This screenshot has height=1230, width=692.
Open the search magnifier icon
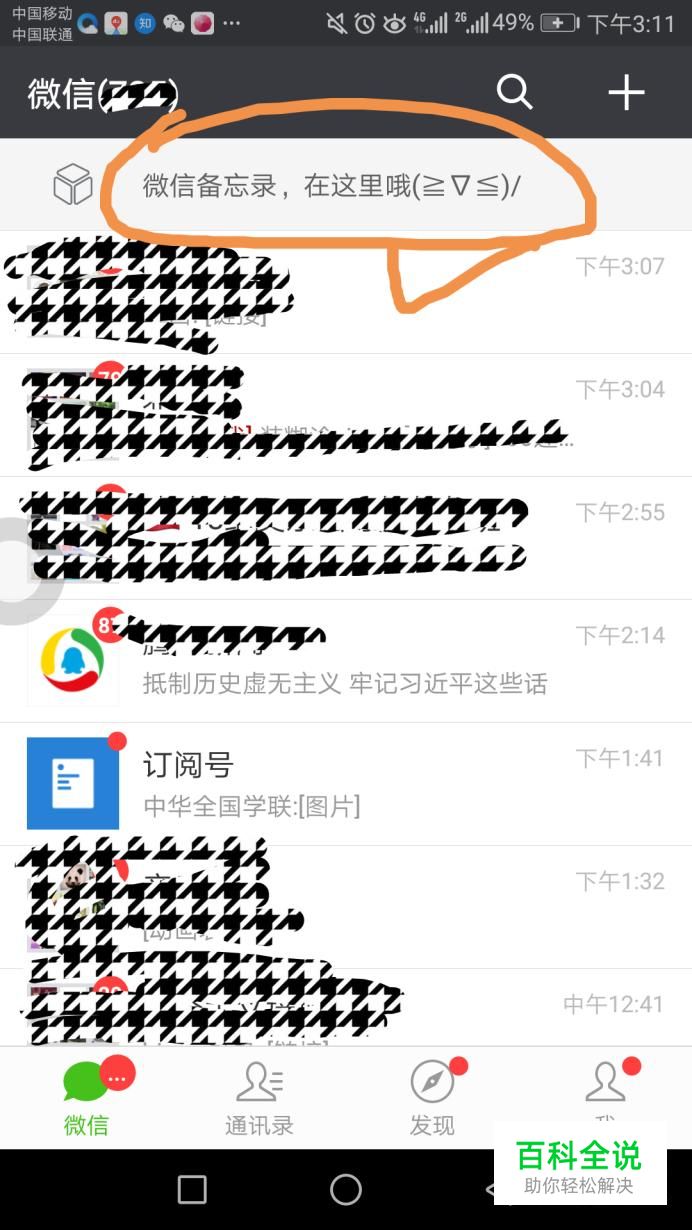click(514, 92)
